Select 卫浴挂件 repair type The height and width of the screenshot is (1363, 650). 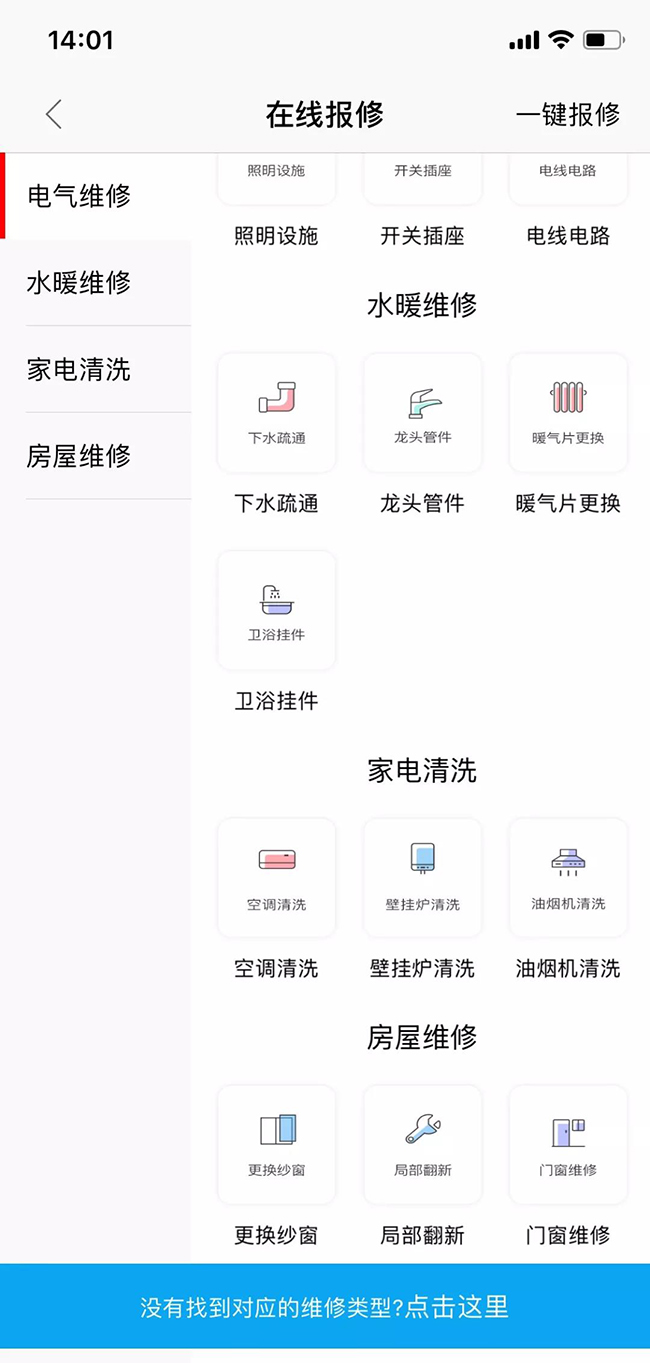point(276,610)
